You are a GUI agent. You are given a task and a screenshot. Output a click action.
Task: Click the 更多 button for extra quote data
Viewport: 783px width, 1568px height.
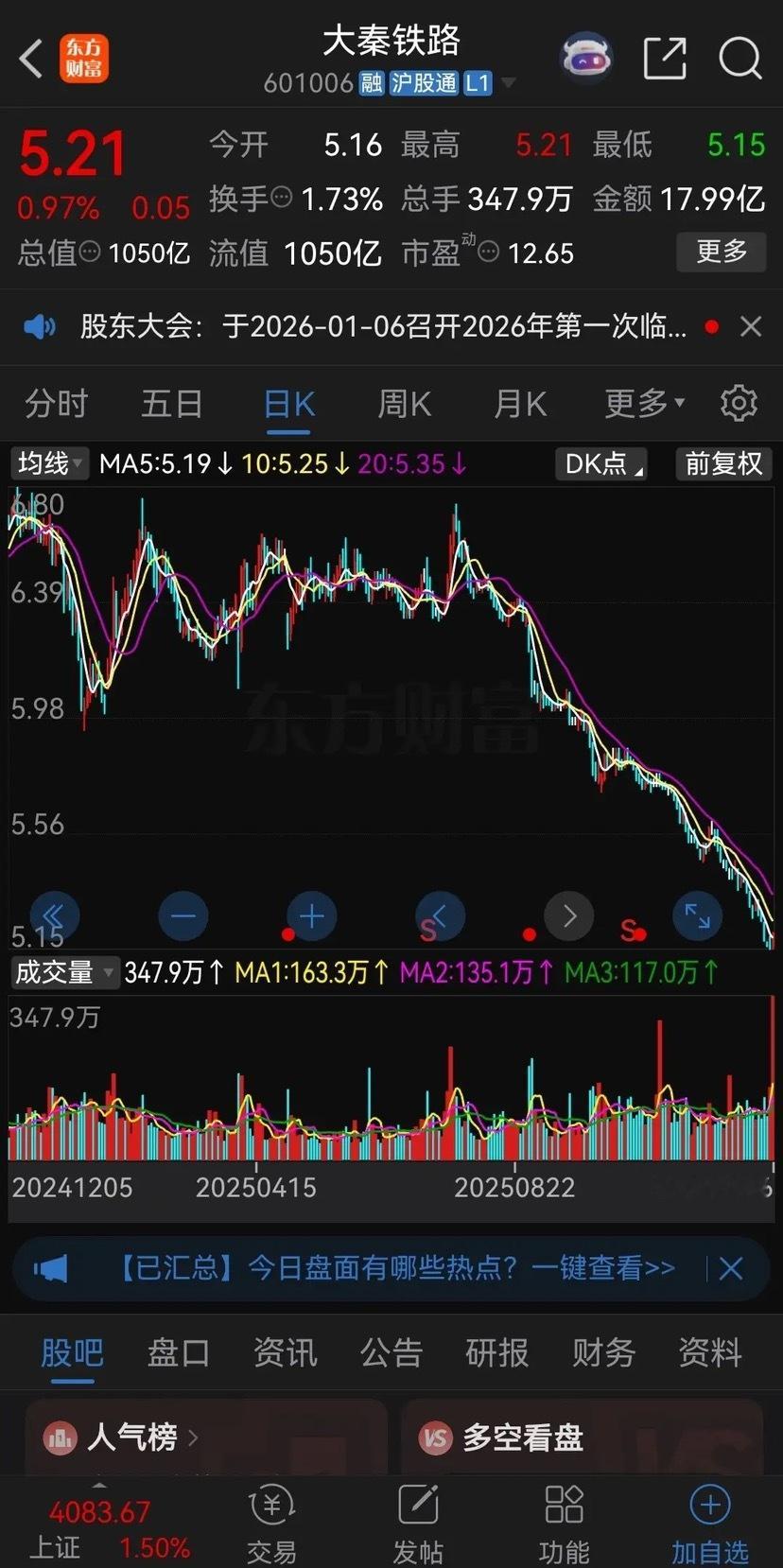(721, 253)
